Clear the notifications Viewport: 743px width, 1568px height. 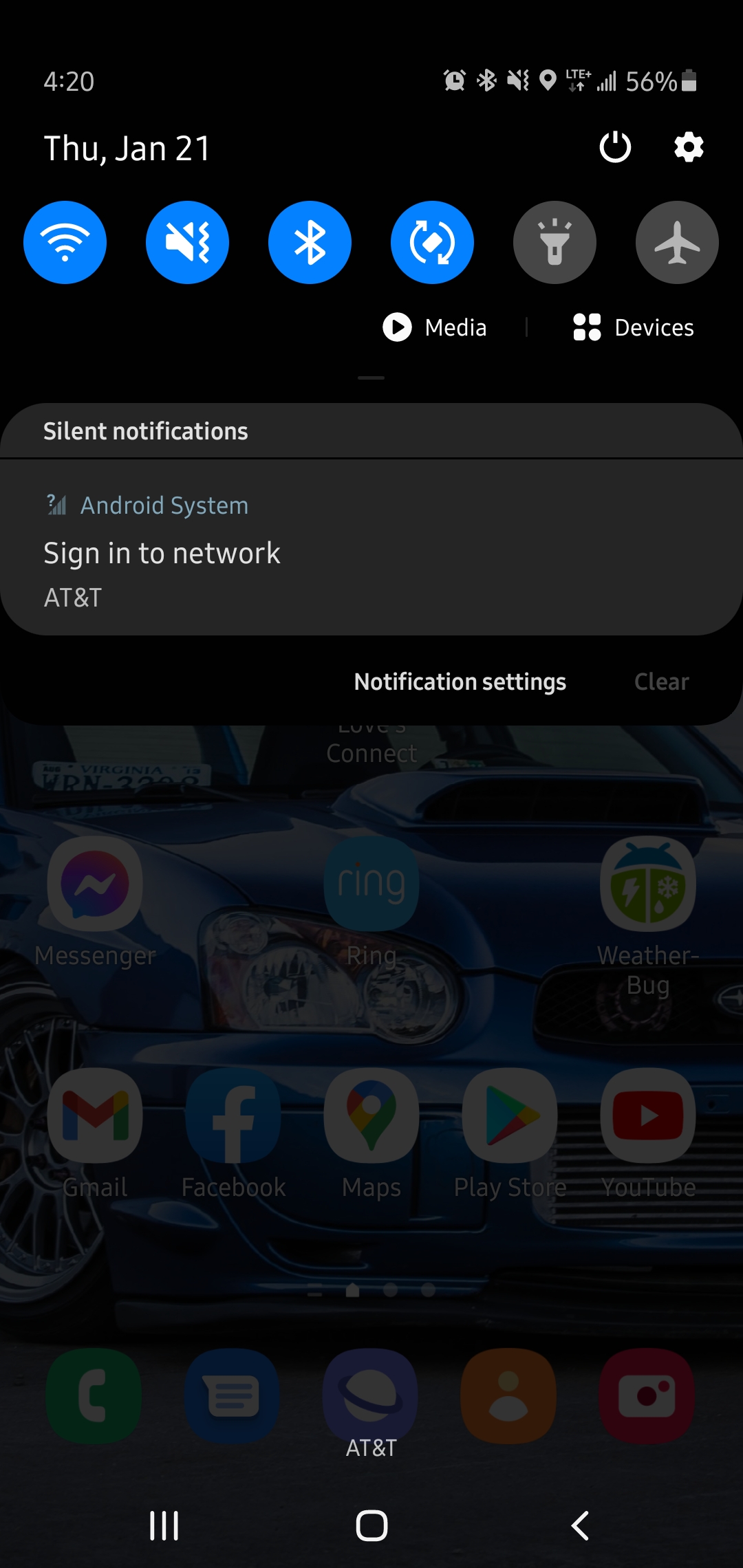661,682
